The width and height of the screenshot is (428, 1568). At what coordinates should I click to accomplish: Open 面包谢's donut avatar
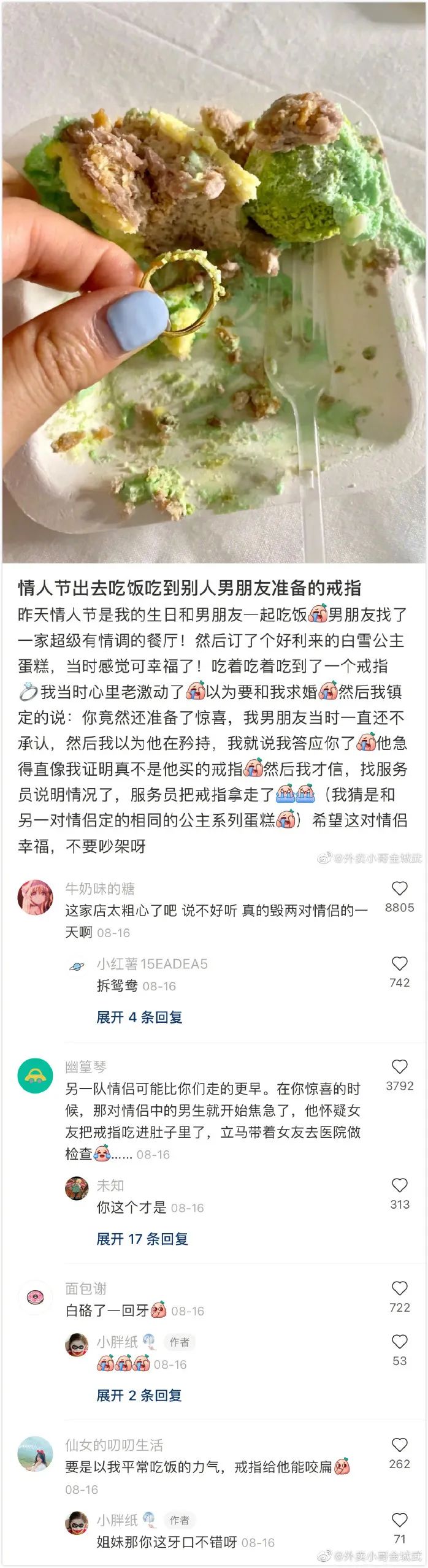pos(35,1298)
